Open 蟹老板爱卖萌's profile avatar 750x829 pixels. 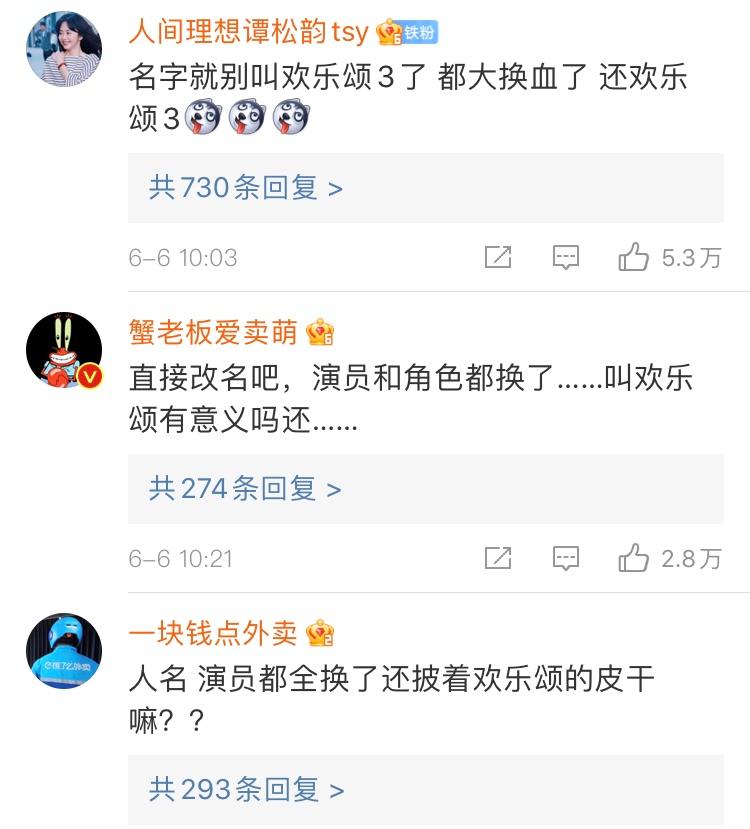point(64,350)
